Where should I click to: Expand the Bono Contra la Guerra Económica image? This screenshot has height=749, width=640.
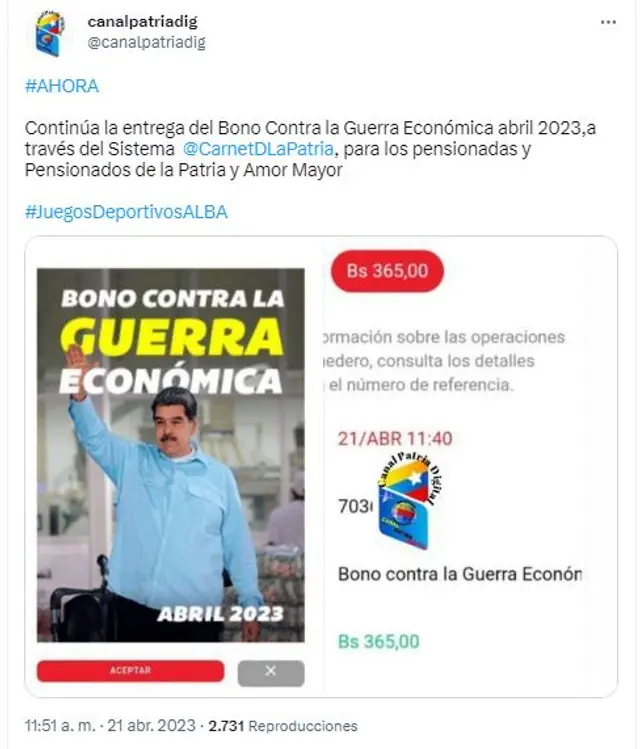171,455
